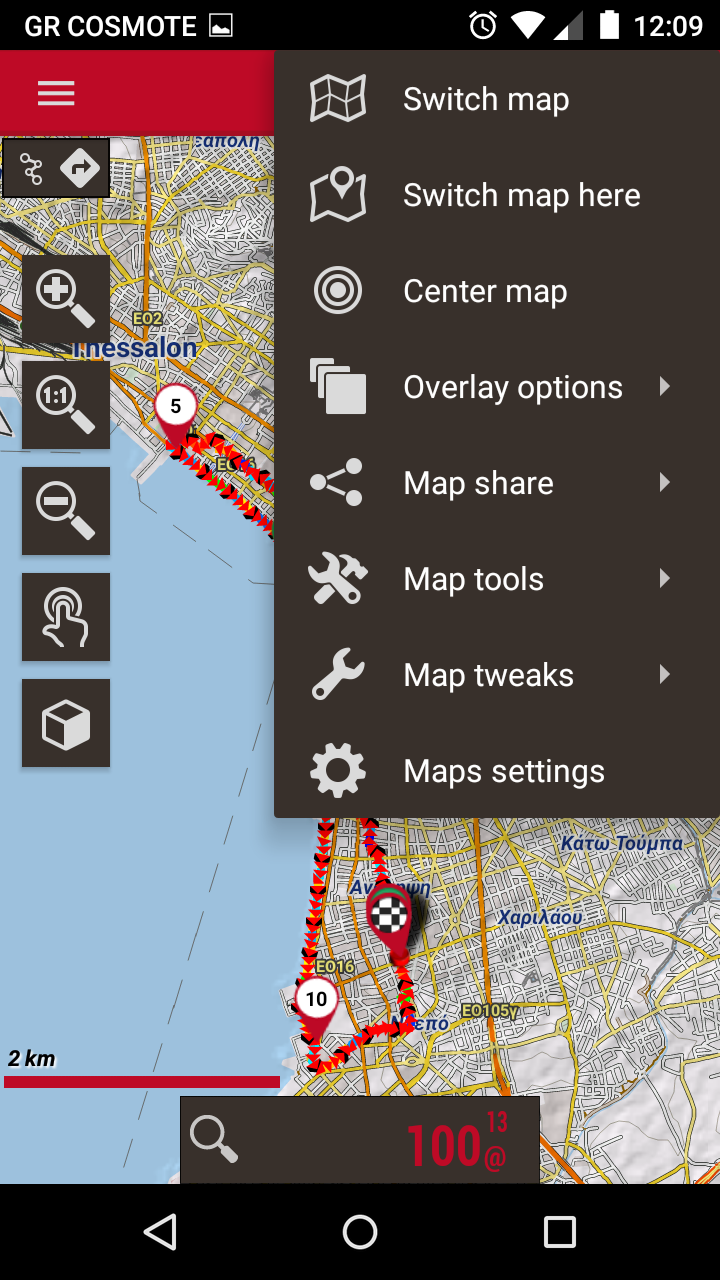Image resolution: width=720 pixels, height=1280 pixels.
Task: Reset zoom with 1:1 button
Action: (66, 405)
